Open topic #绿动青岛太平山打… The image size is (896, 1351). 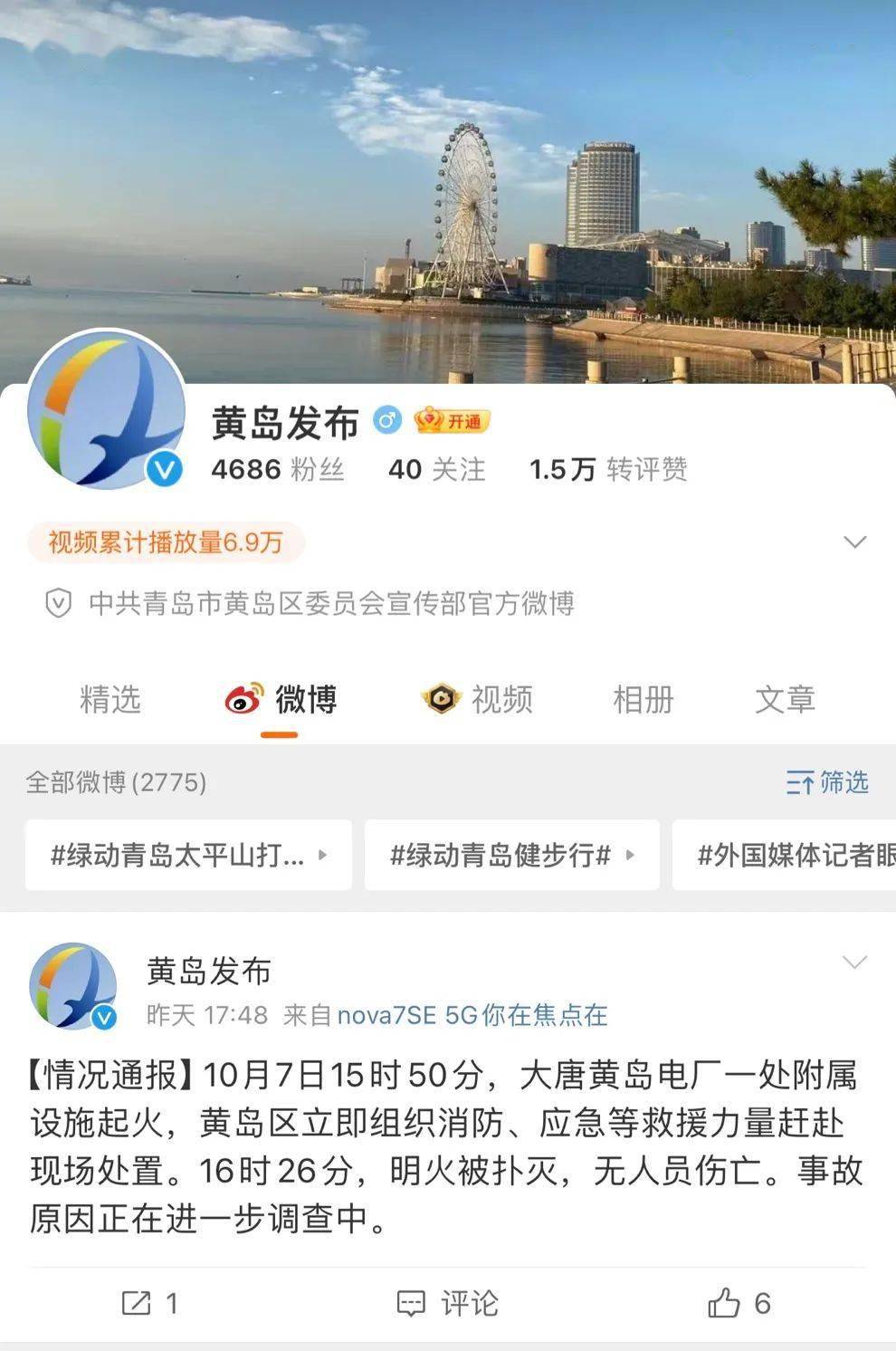click(x=188, y=855)
